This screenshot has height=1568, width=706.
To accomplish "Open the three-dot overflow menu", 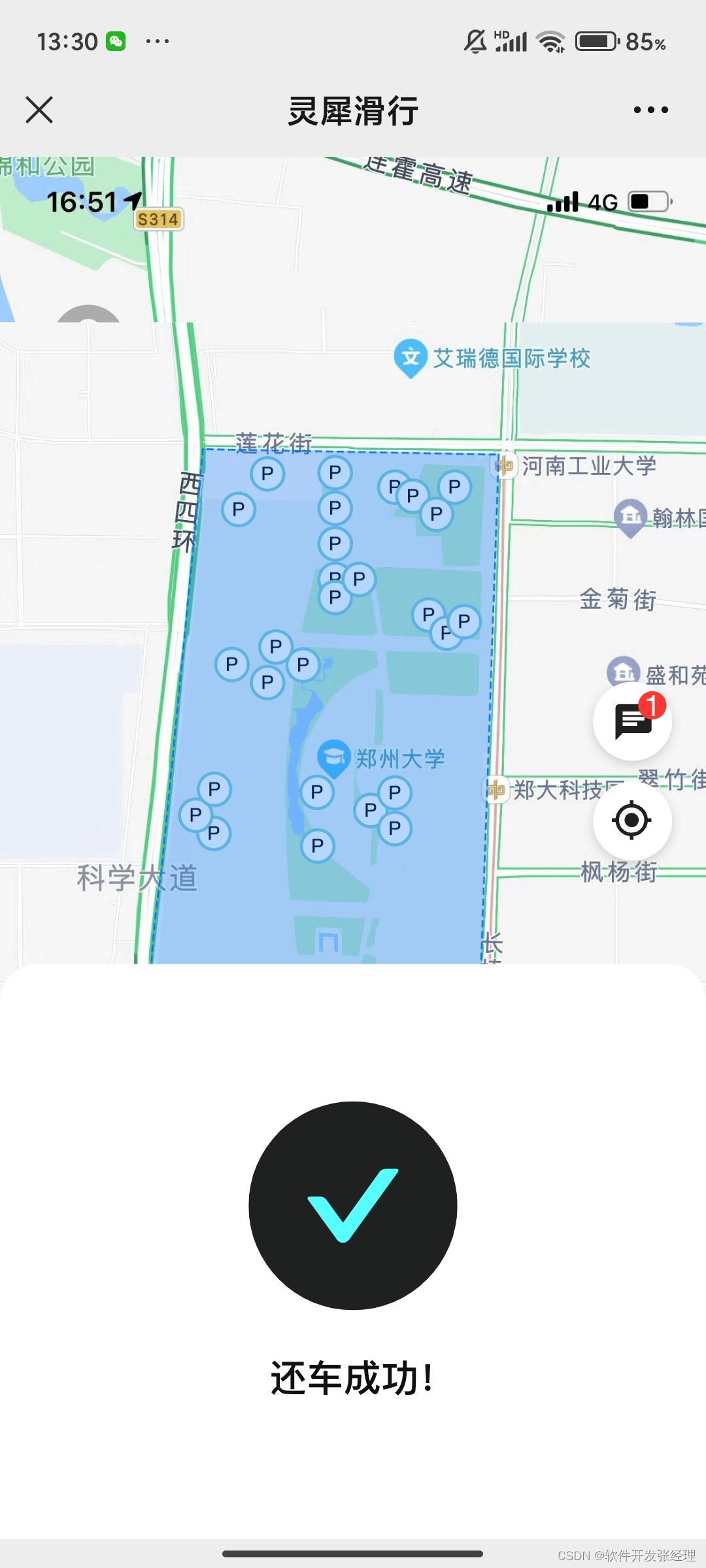I will click(650, 110).
